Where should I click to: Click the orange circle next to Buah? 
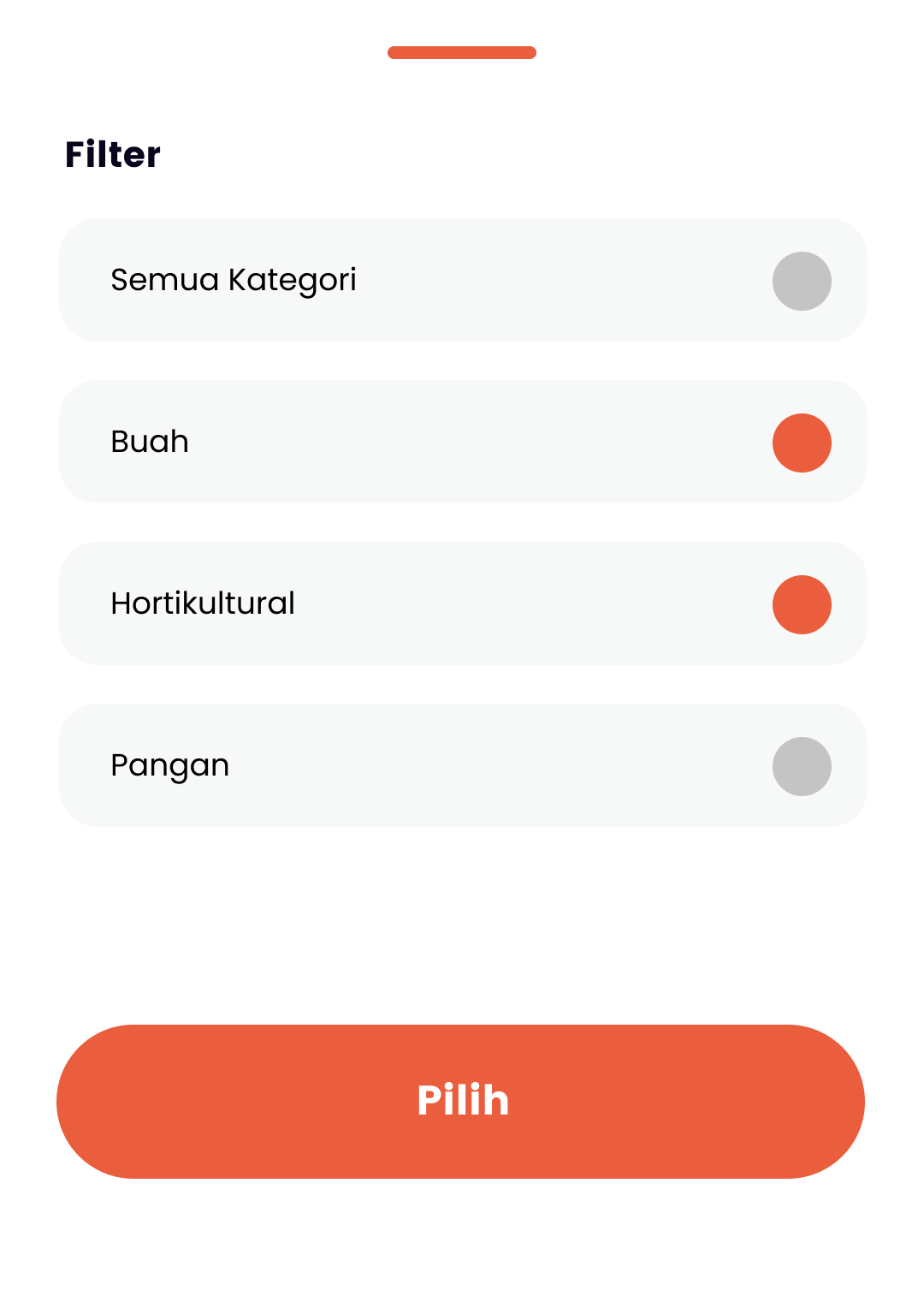click(801, 442)
